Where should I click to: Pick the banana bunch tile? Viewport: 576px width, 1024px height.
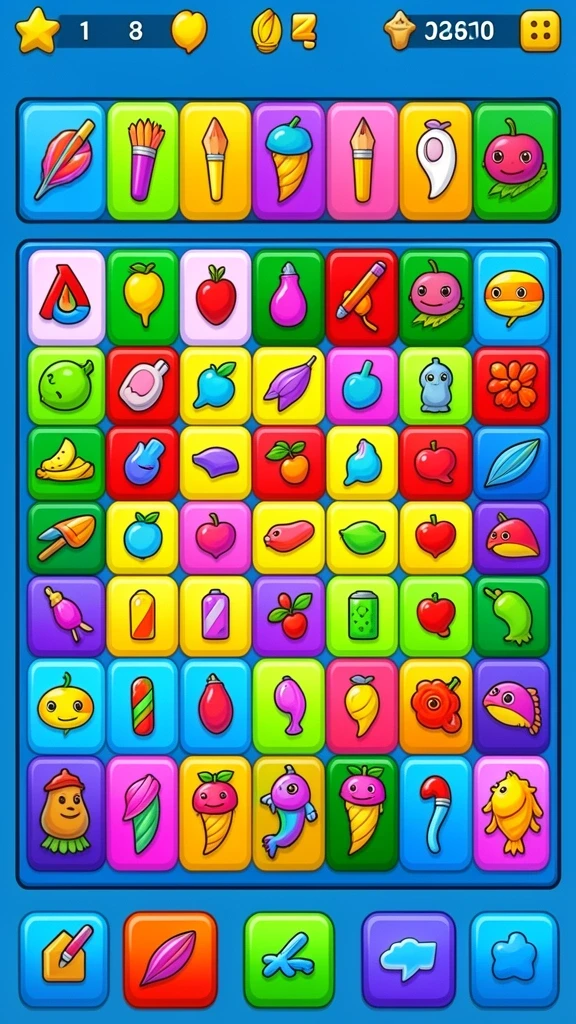[66, 463]
